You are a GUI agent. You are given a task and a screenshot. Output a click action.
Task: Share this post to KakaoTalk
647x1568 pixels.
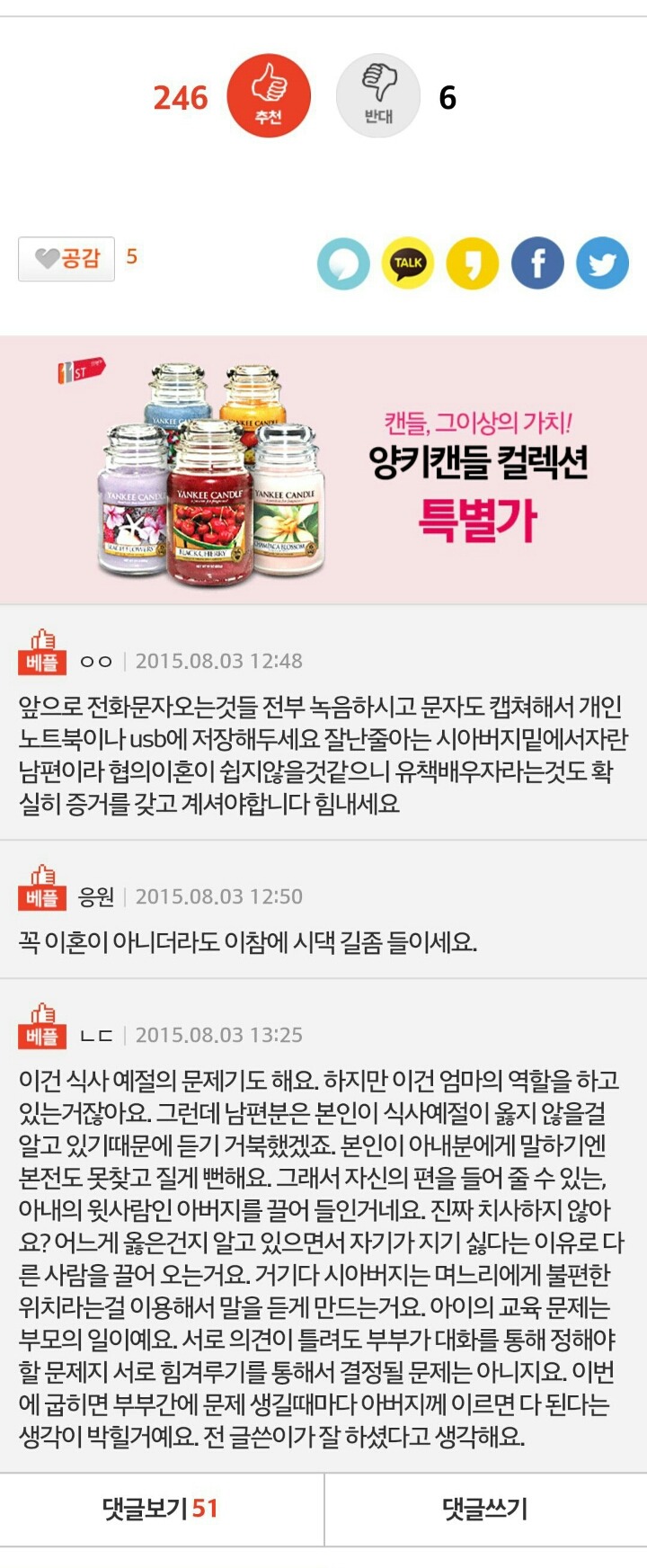(x=408, y=263)
